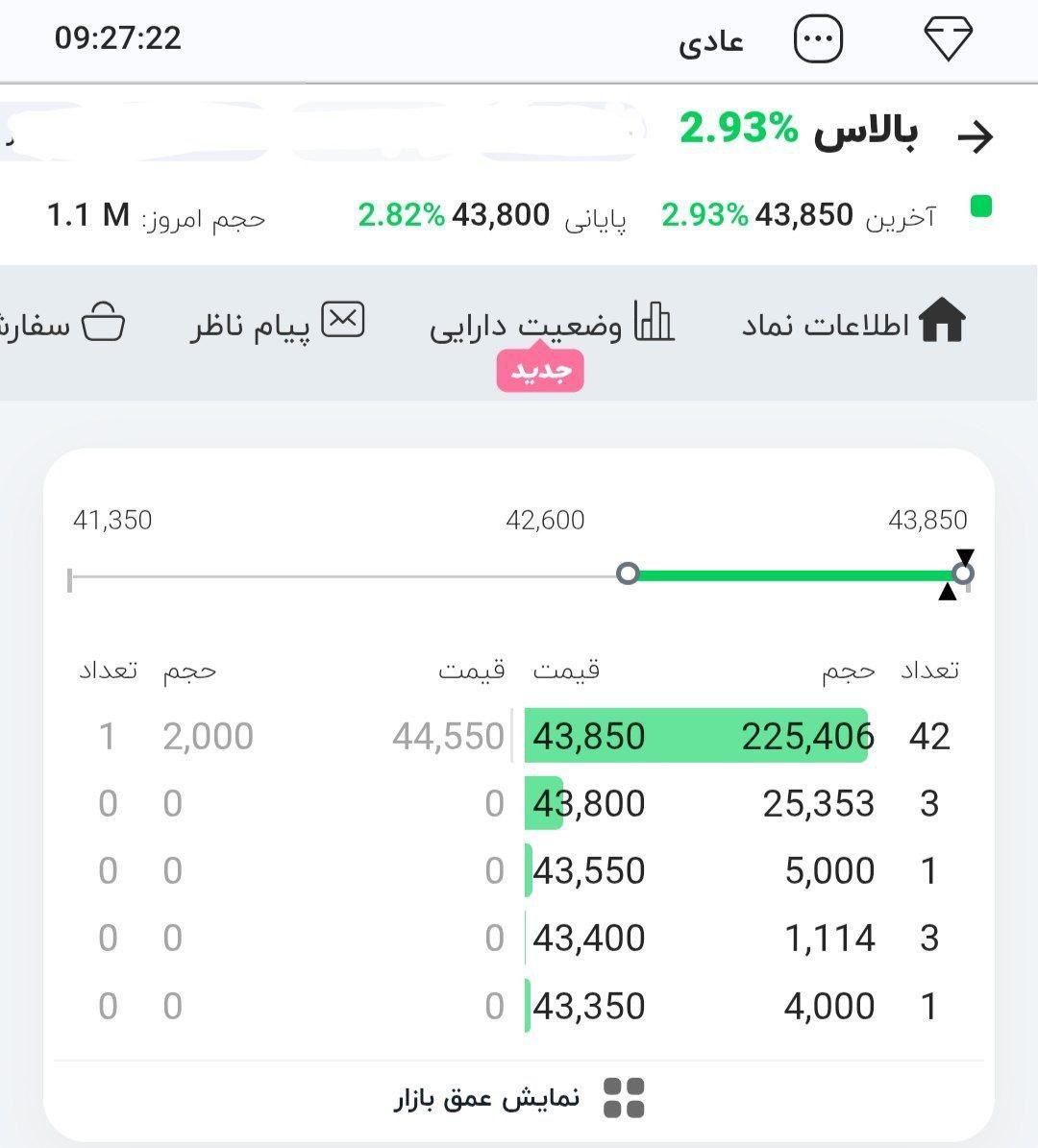Go back with the arrow next to بالاس
The width and height of the screenshot is (1038, 1148).
tap(975, 137)
